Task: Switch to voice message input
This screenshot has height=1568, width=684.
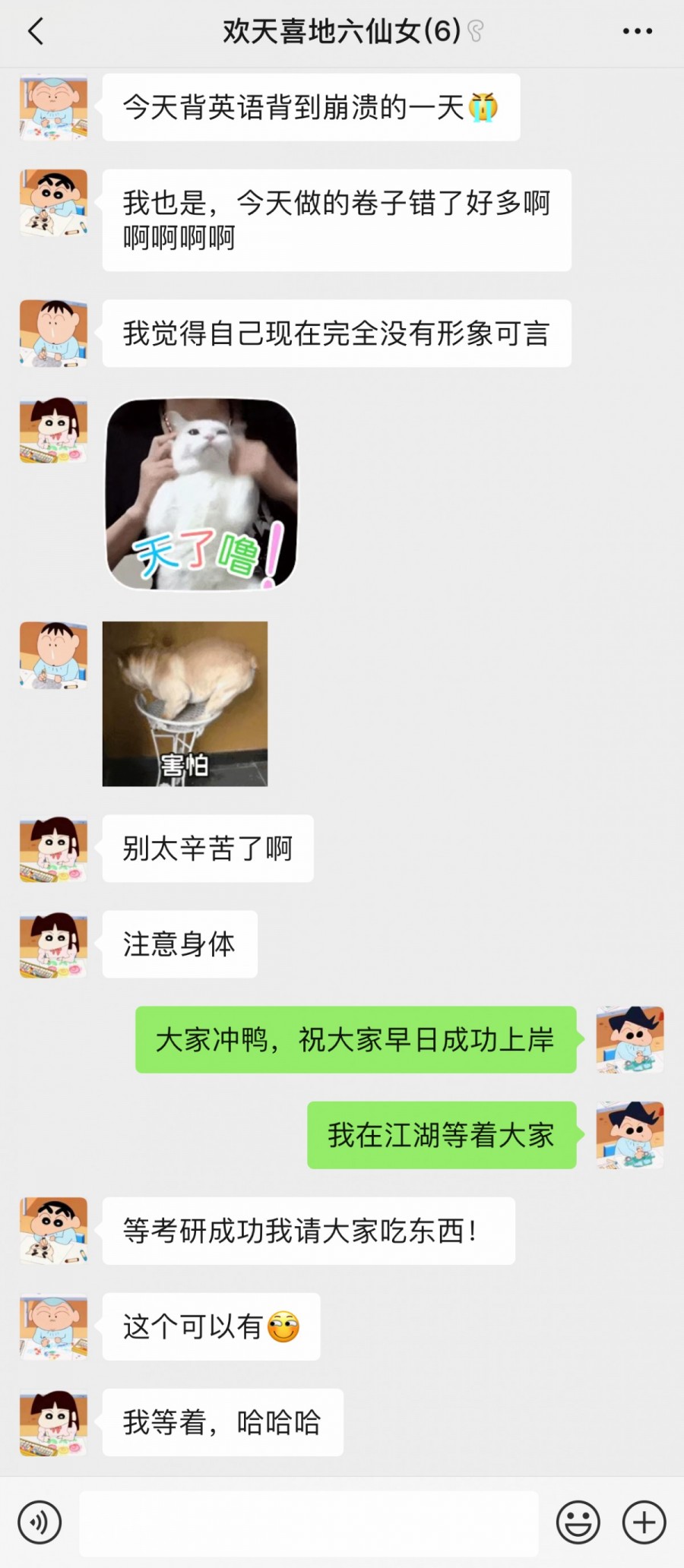Action: (40, 1522)
